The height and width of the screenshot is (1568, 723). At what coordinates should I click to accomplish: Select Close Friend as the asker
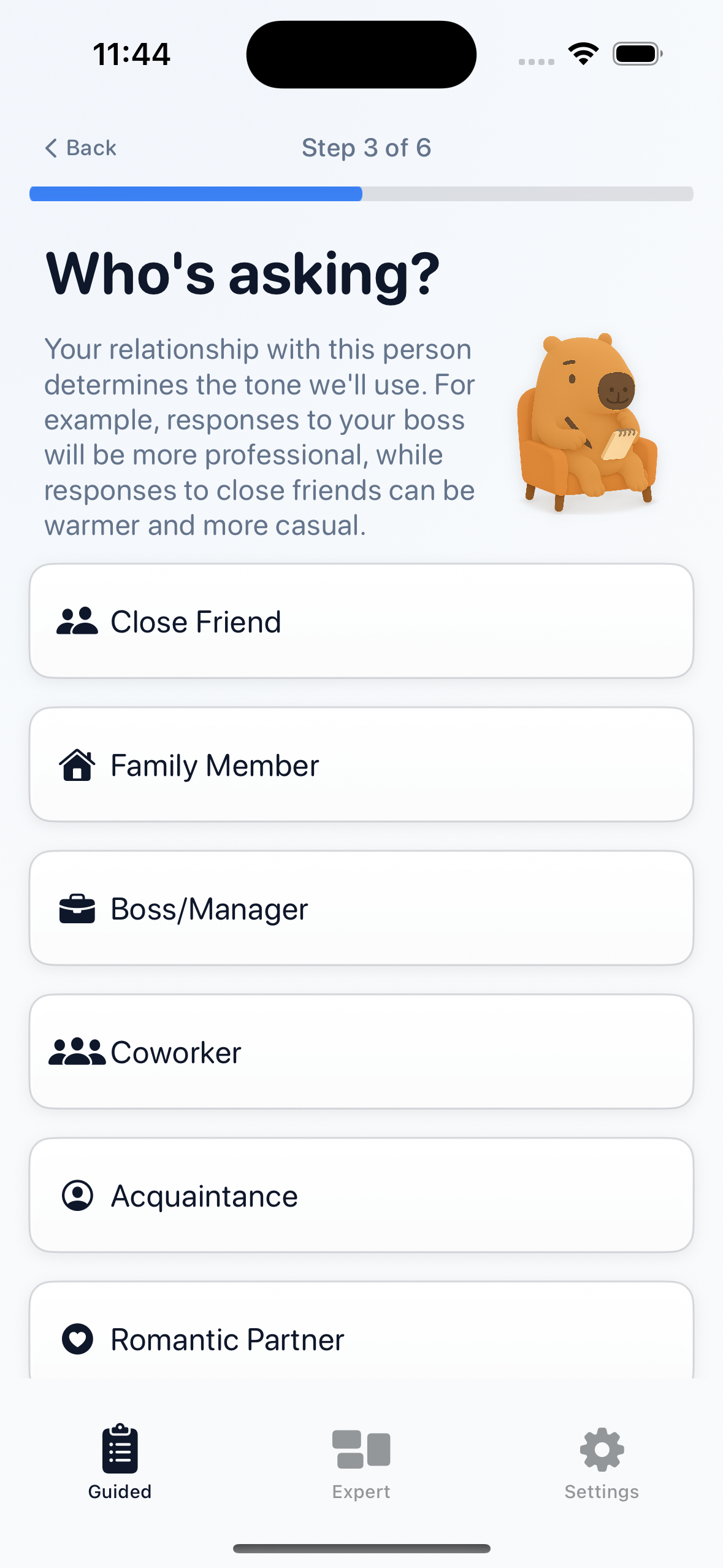(361, 621)
